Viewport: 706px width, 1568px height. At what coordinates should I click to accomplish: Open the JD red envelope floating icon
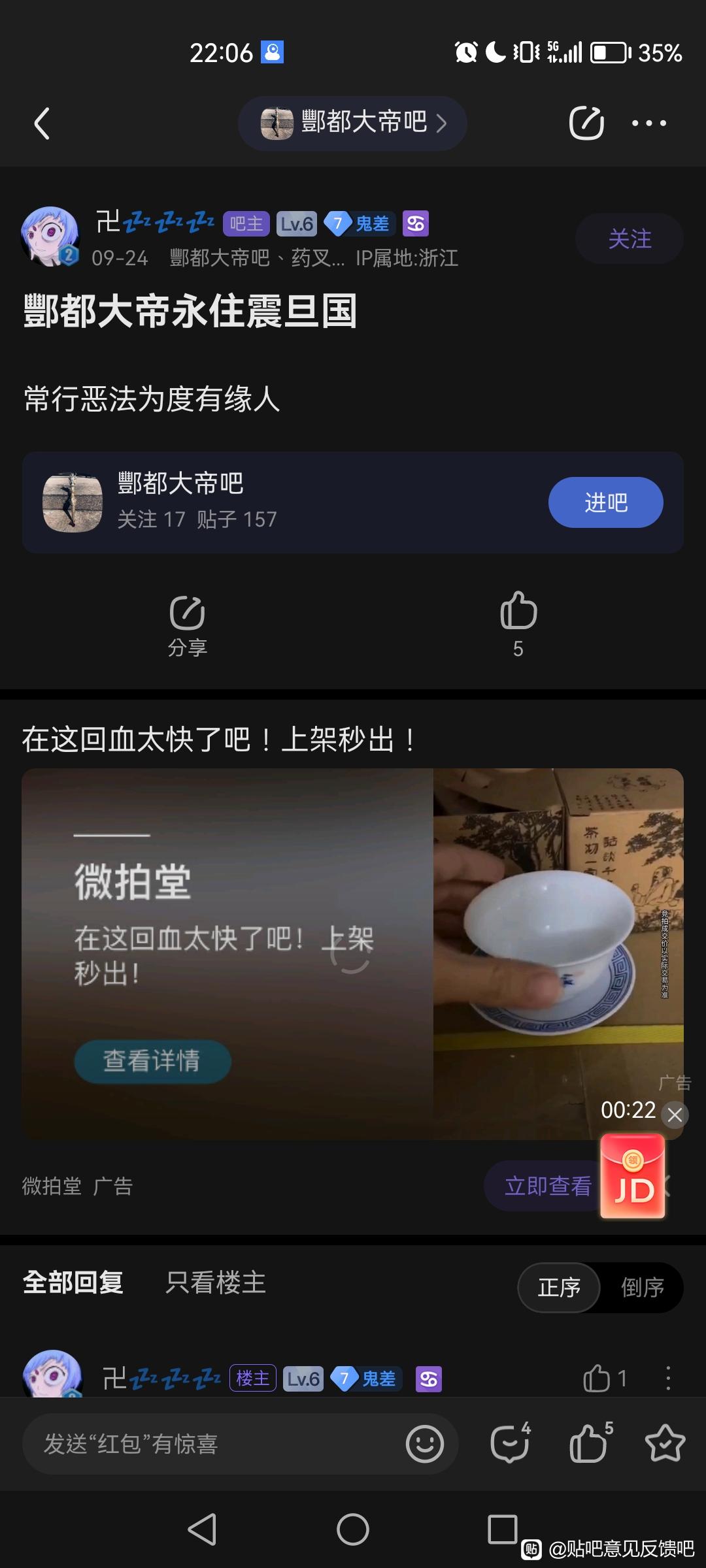click(x=633, y=1177)
